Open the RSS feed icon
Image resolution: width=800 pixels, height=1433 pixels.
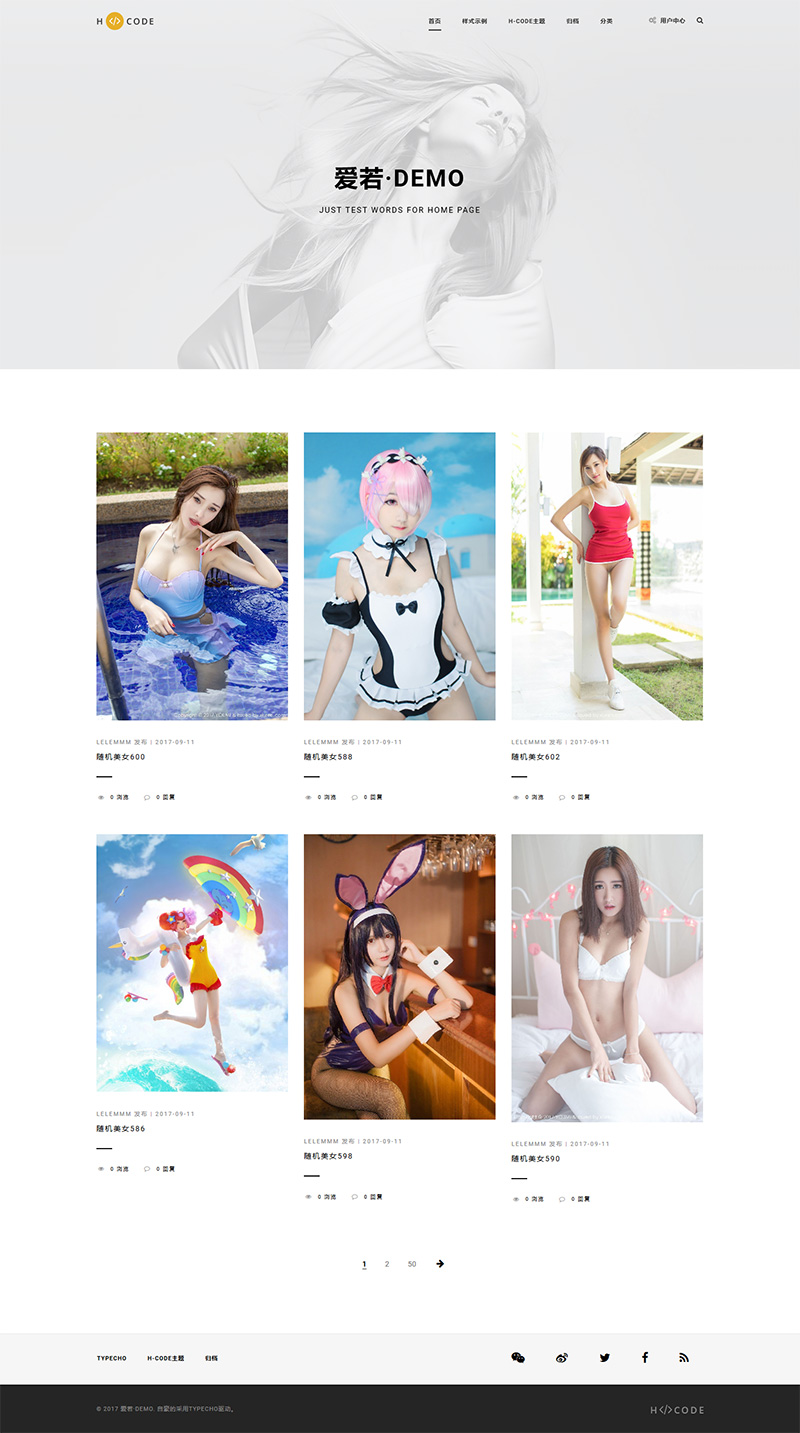coord(684,1358)
